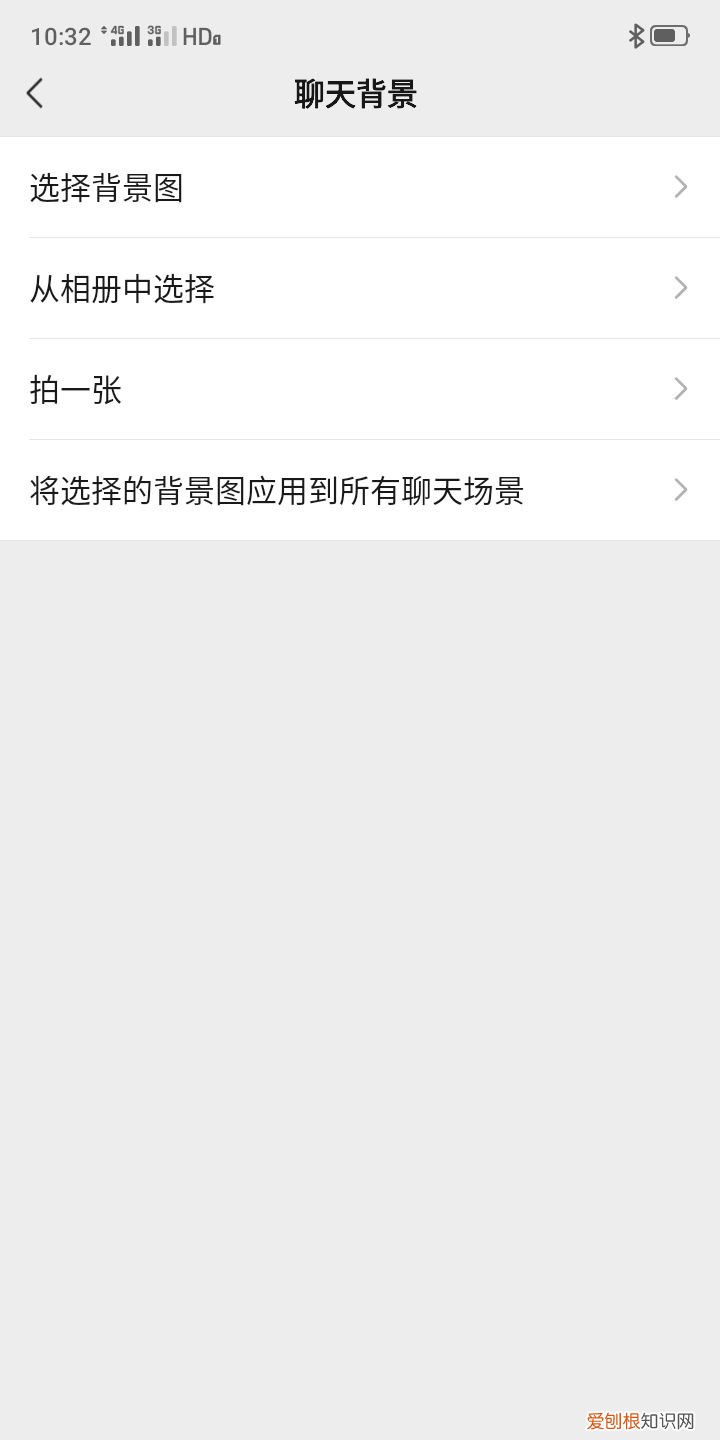Tap the back arrow to exit 聊天背景
This screenshot has height=1440, width=720.
point(35,93)
